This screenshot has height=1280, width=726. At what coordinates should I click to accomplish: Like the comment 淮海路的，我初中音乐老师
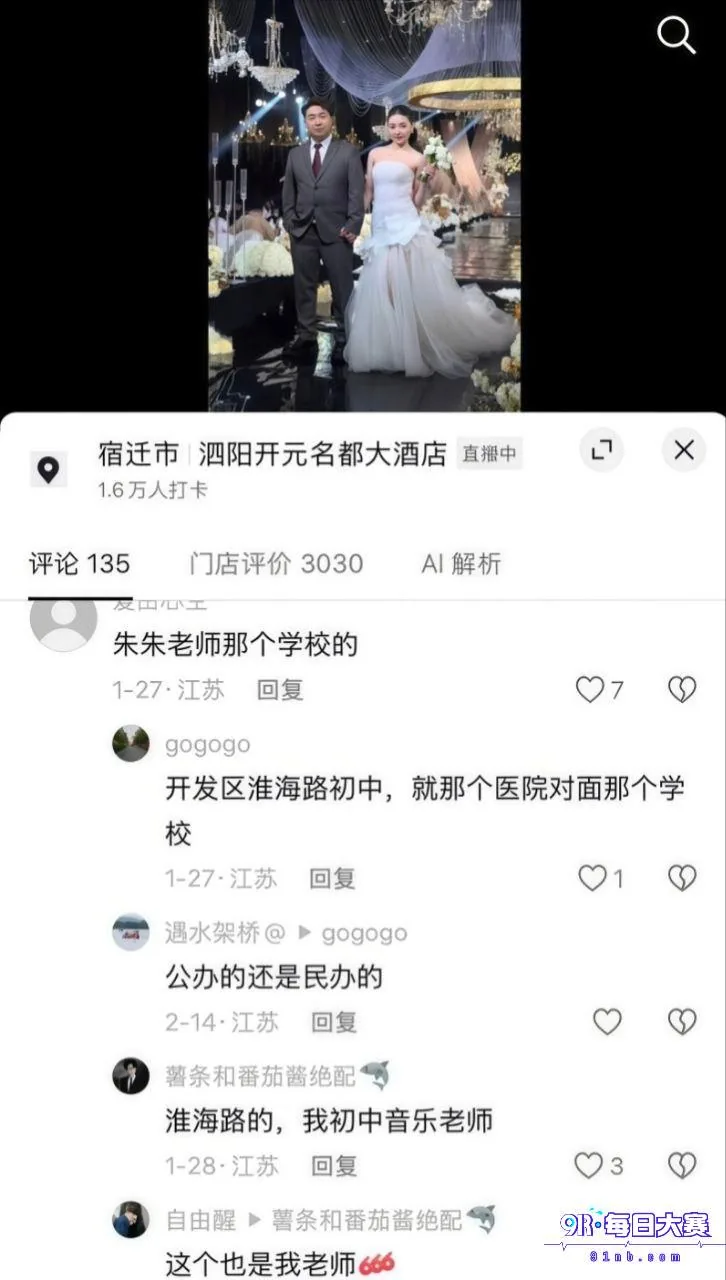(x=599, y=1165)
